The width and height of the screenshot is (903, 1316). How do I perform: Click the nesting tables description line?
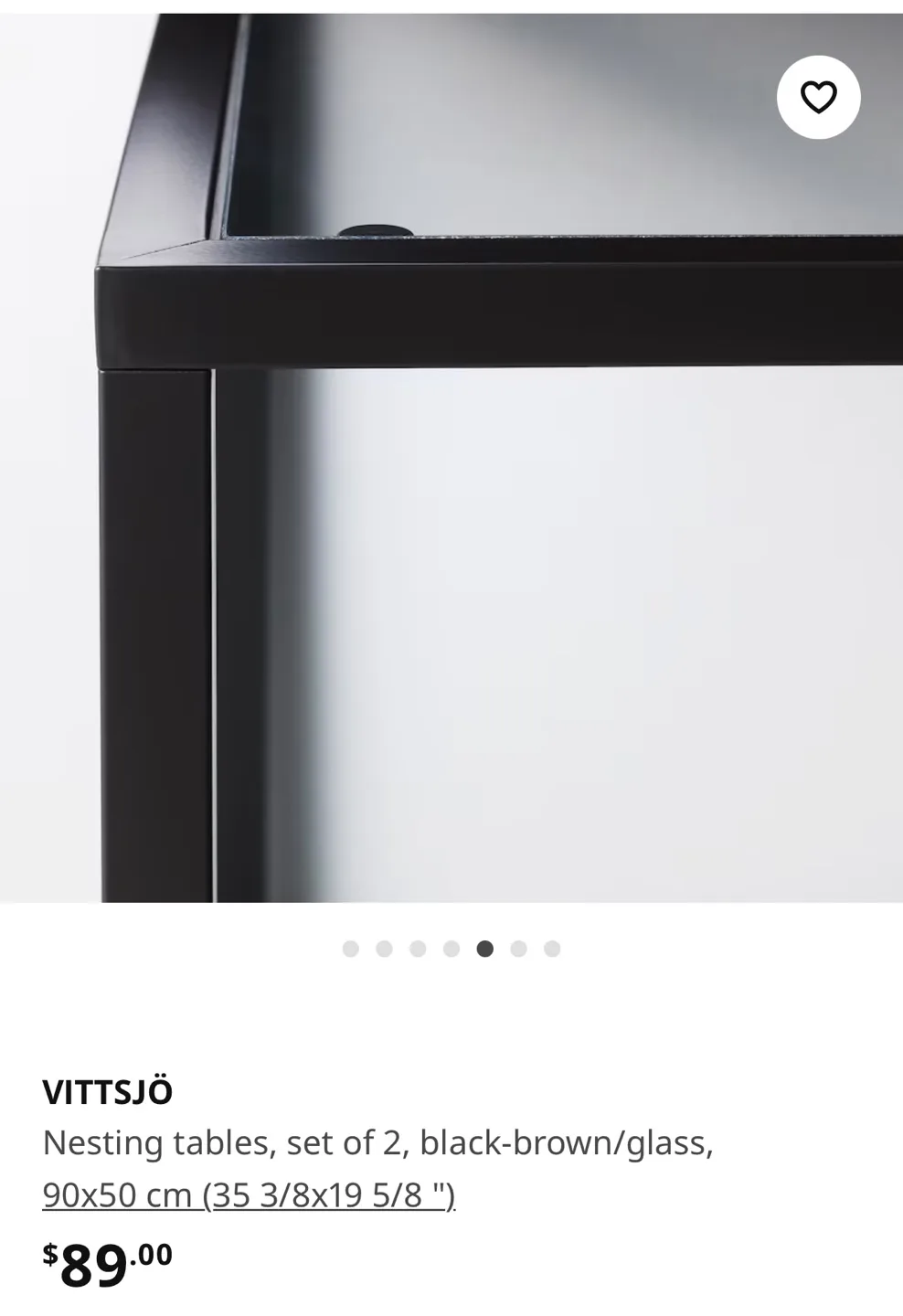click(x=378, y=1142)
